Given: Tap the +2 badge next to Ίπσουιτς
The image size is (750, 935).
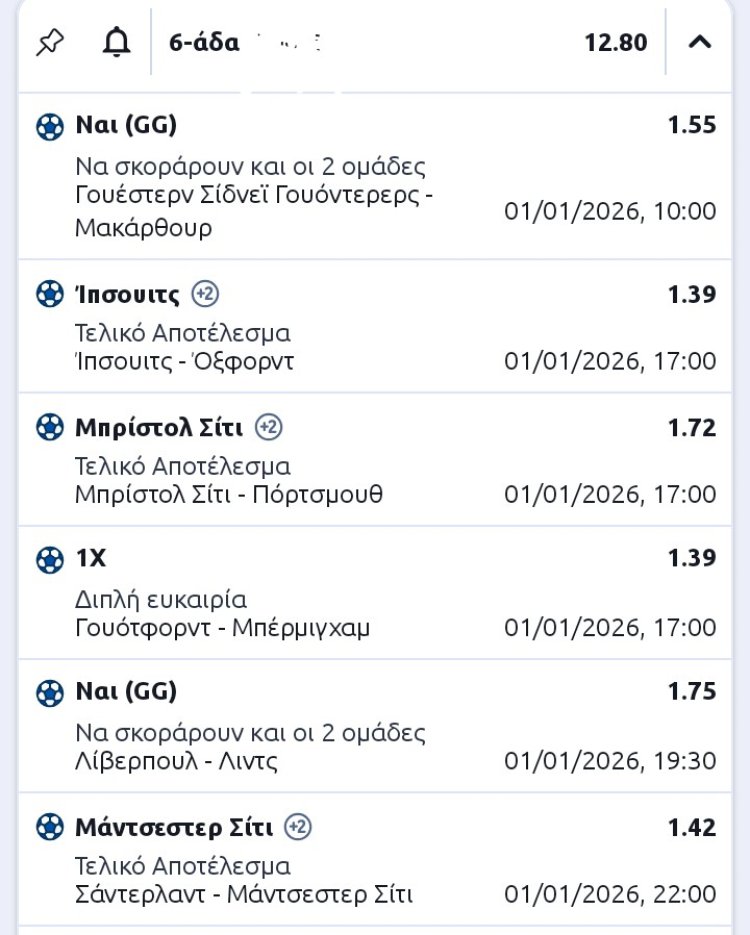Looking at the screenshot, I should pos(206,294).
